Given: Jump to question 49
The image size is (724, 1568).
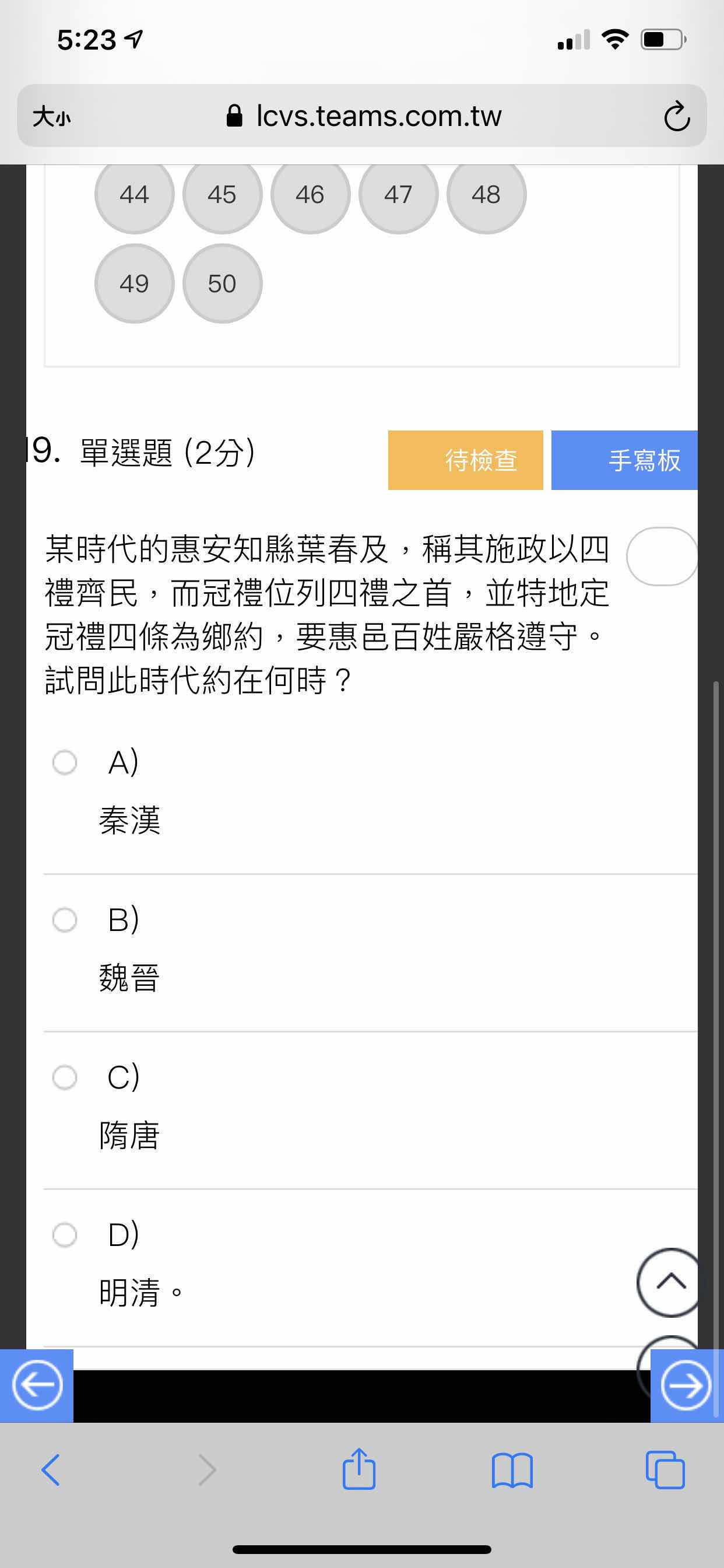Looking at the screenshot, I should (135, 283).
